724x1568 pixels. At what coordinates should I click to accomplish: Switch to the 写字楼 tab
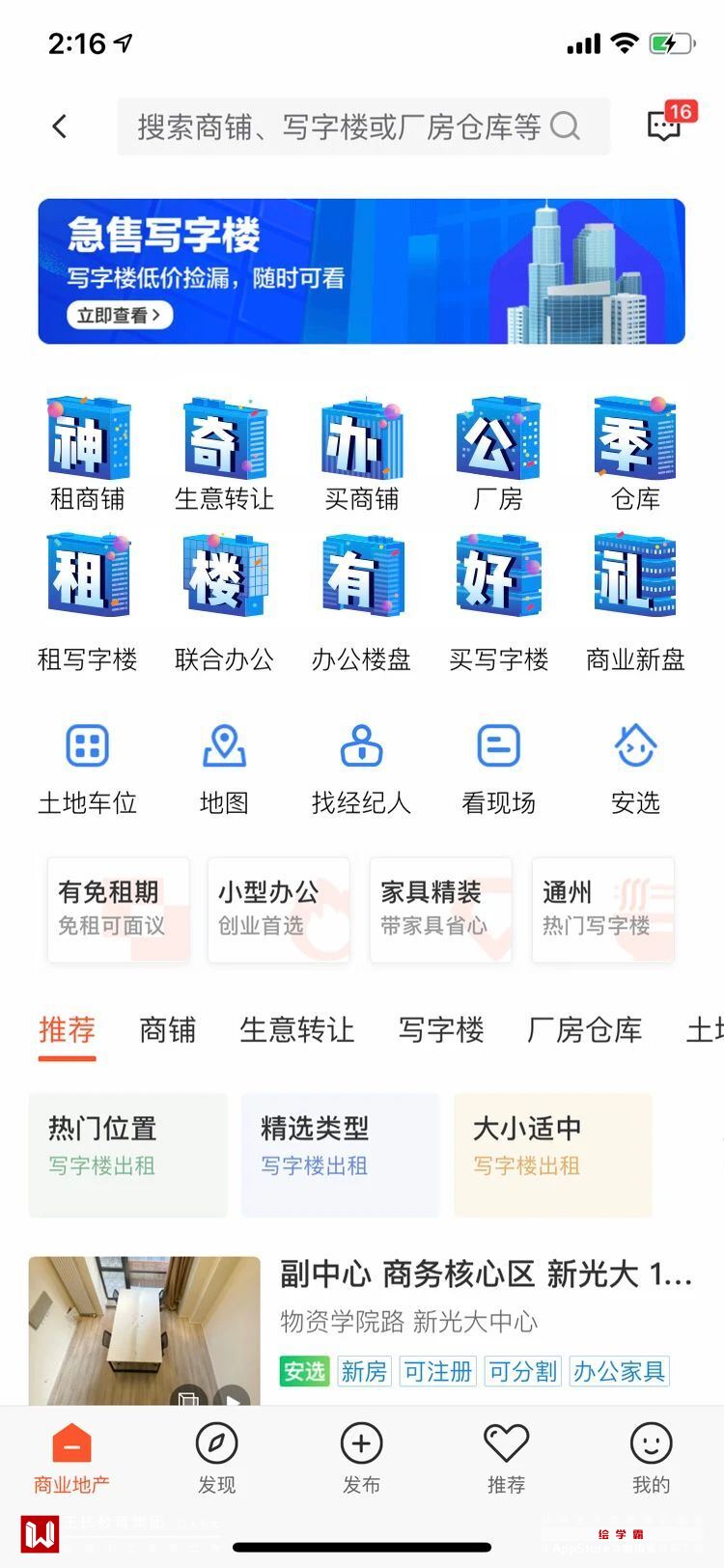coord(441,1030)
